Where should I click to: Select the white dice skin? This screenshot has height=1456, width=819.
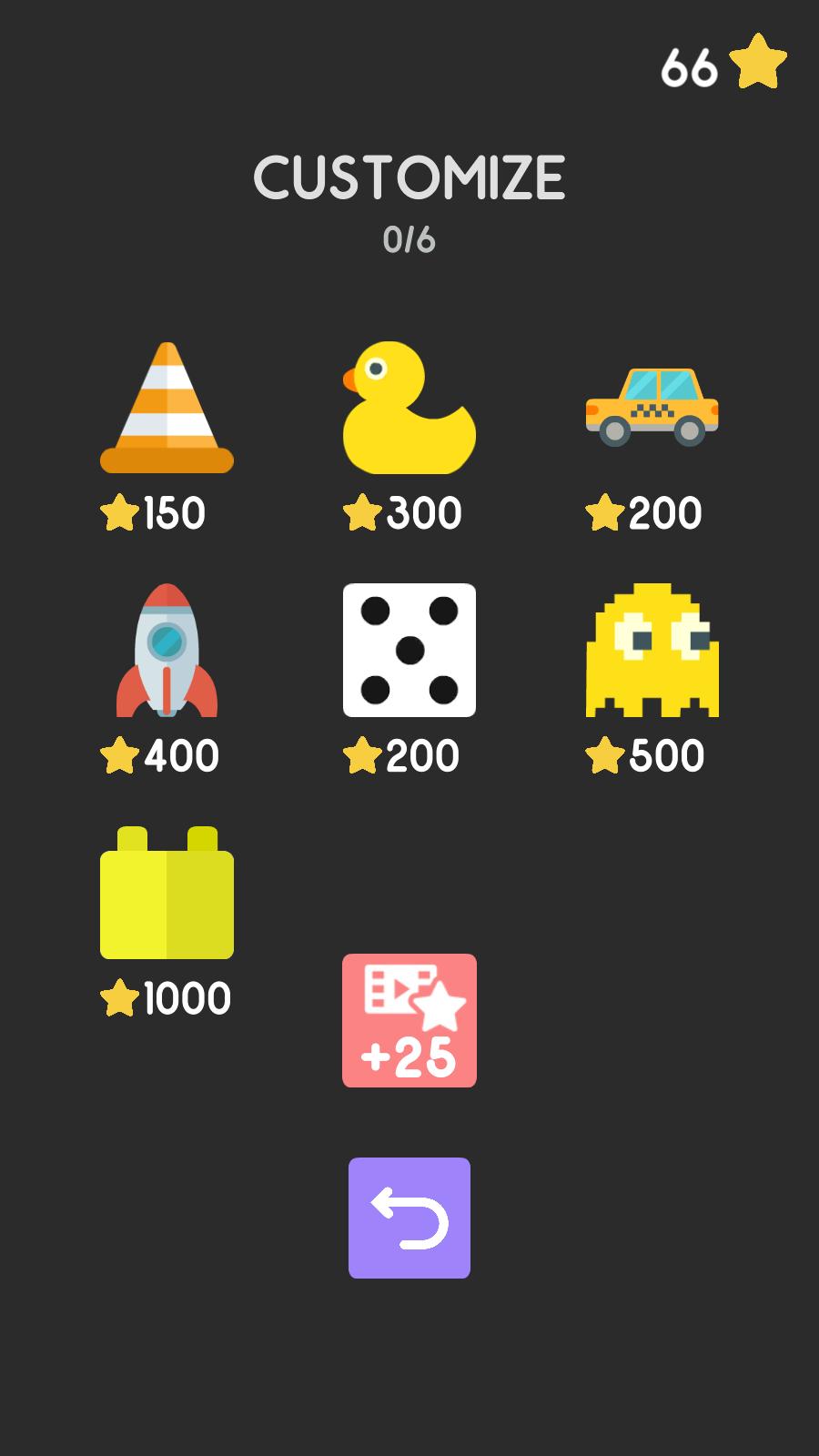(x=409, y=650)
